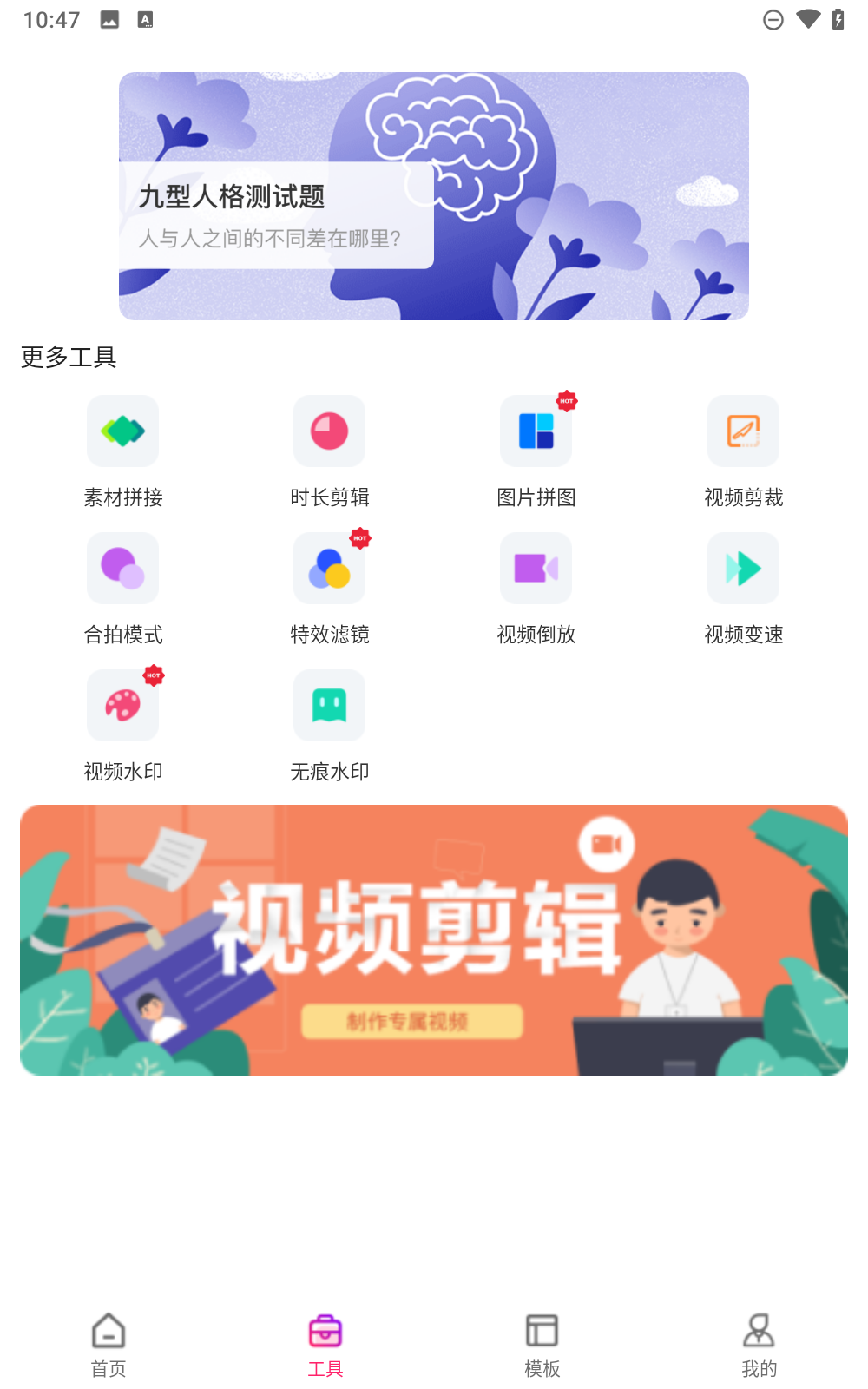This screenshot has width=868, height=1389.
Task: Open the 图片拼图 collage tool
Action: [x=536, y=451]
